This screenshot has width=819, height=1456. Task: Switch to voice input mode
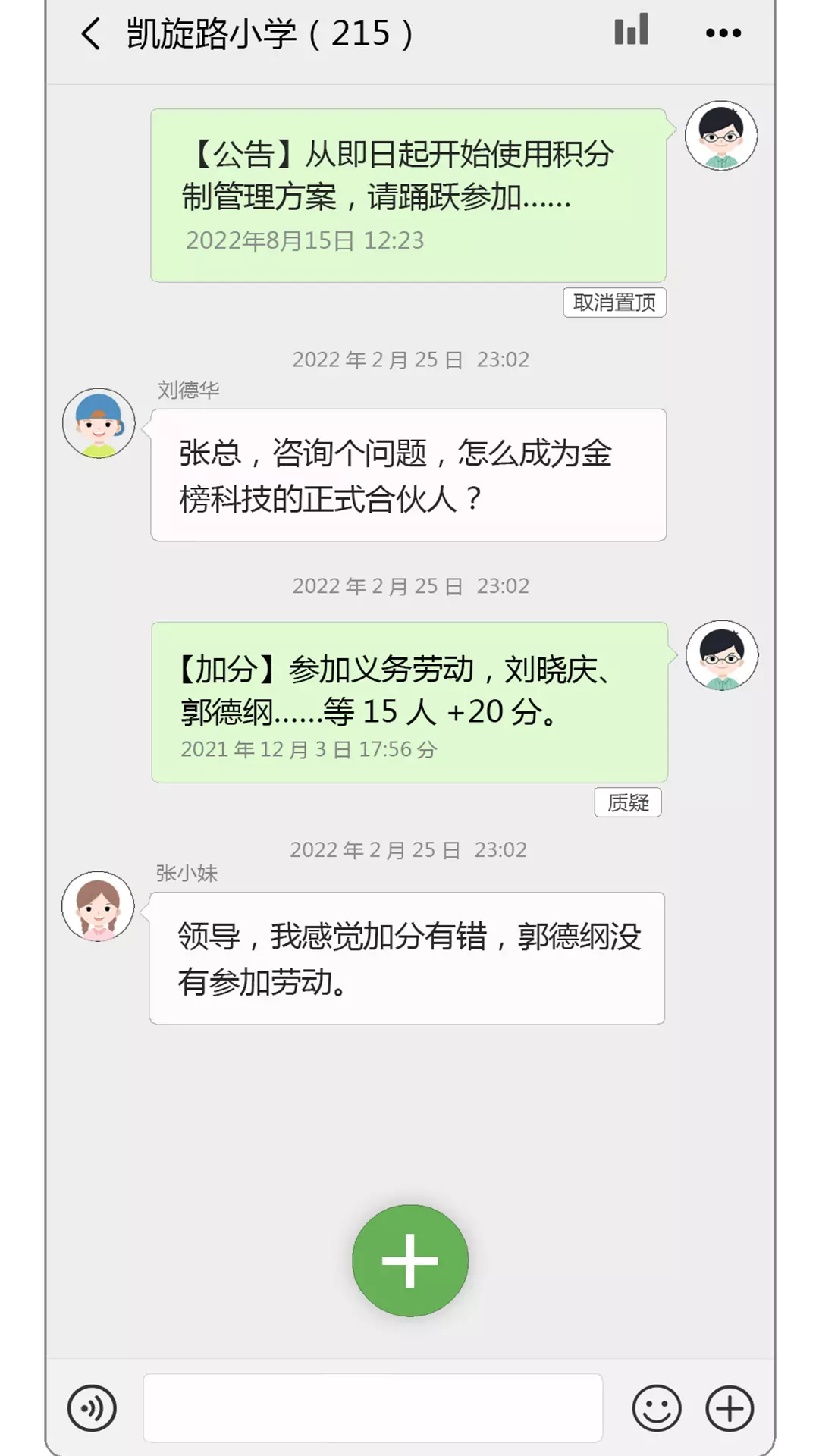click(92, 1409)
